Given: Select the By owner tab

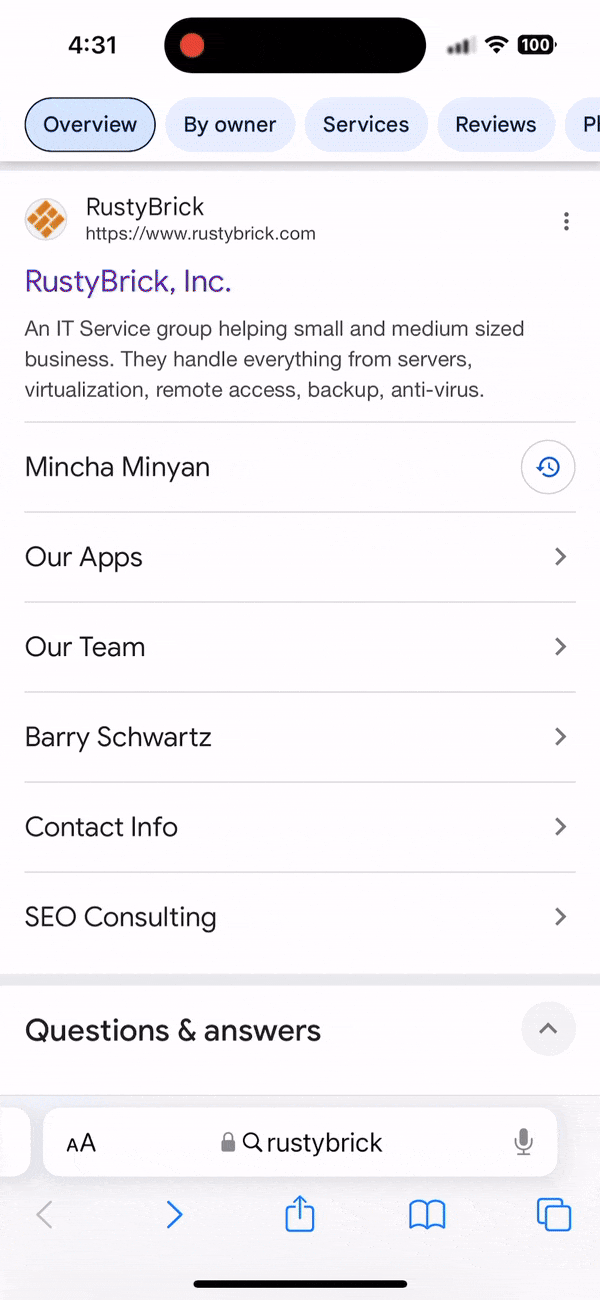Looking at the screenshot, I should pos(230,125).
